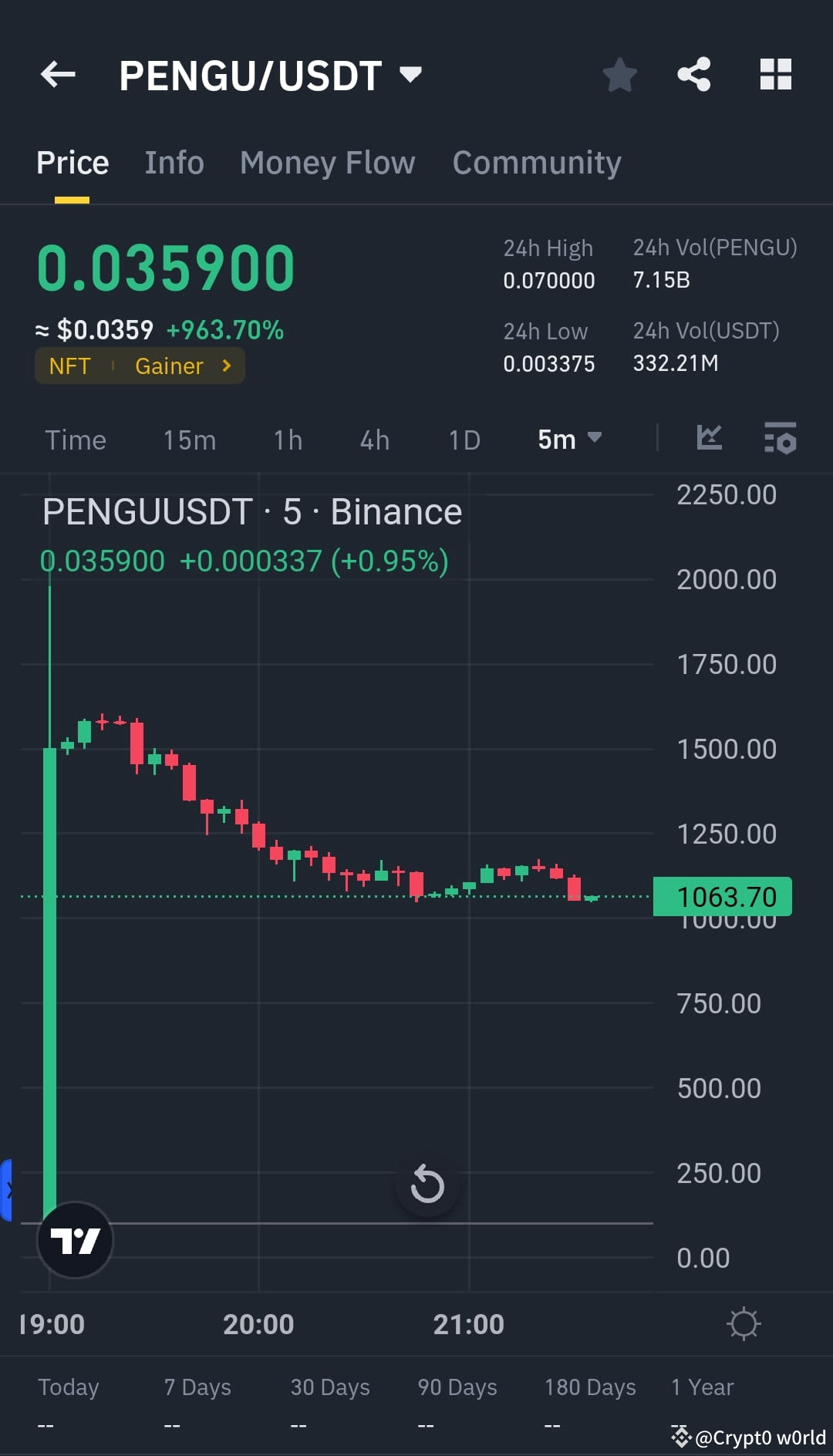Select the 15m timeframe
833x1456 pixels.
(188, 440)
